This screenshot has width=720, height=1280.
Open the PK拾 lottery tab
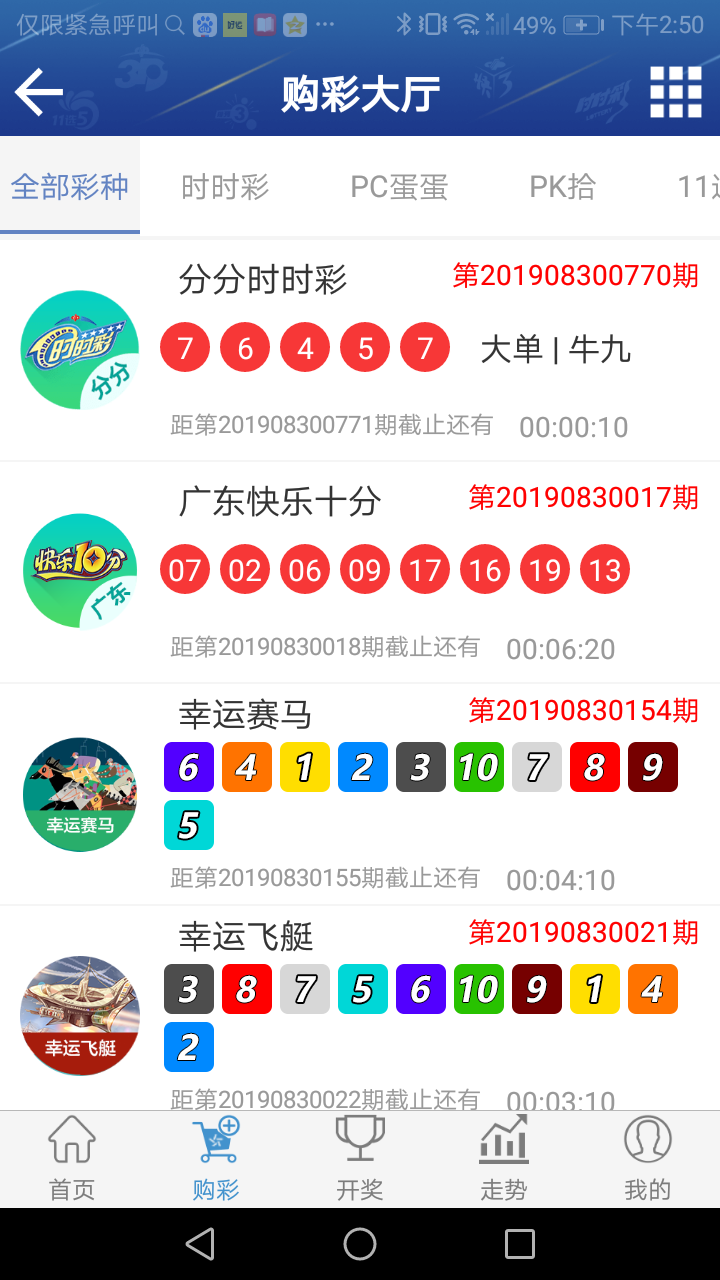[x=561, y=186]
